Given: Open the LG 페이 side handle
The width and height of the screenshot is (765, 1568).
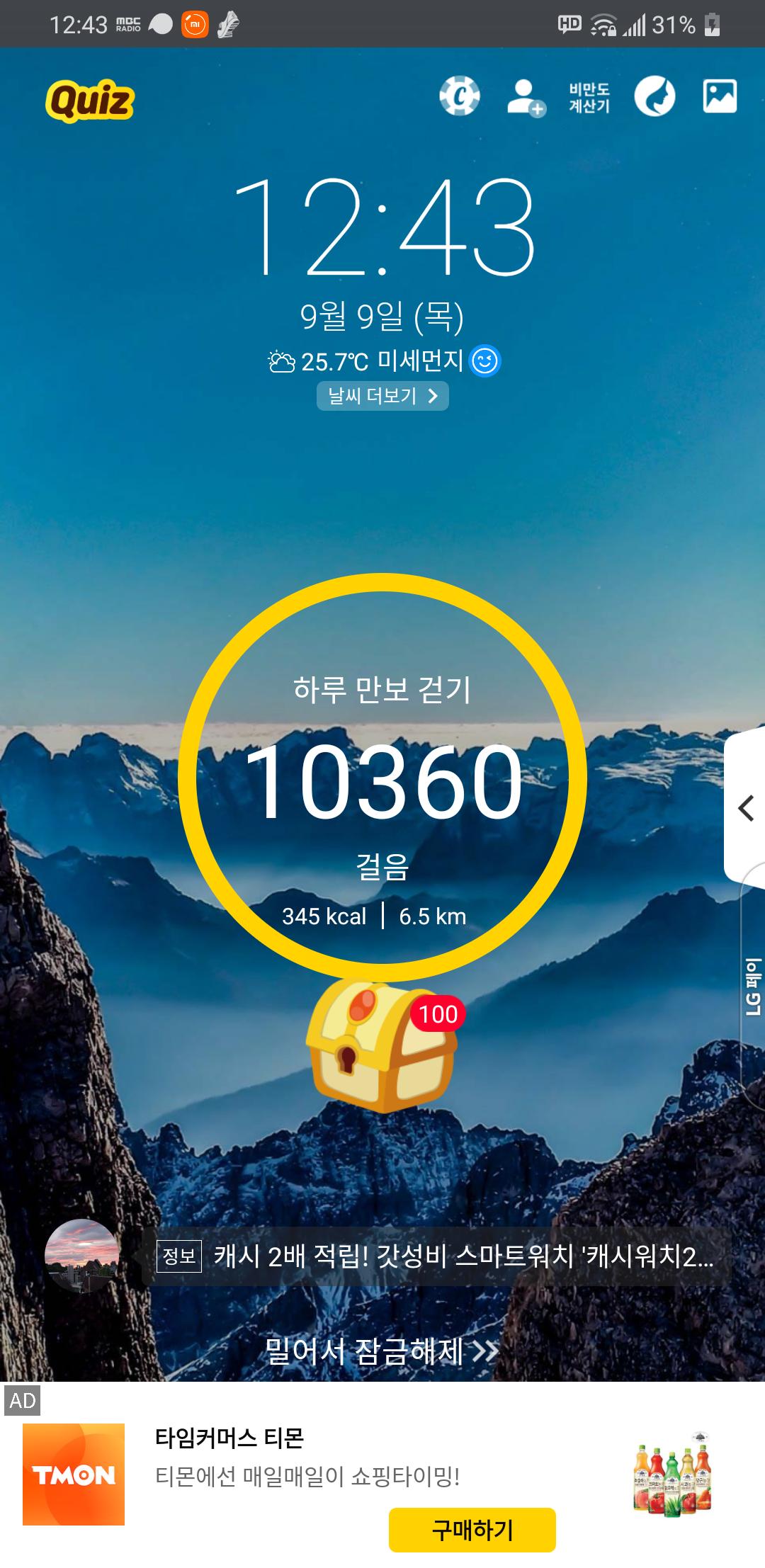Looking at the screenshot, I should click(x=752, y=988).
